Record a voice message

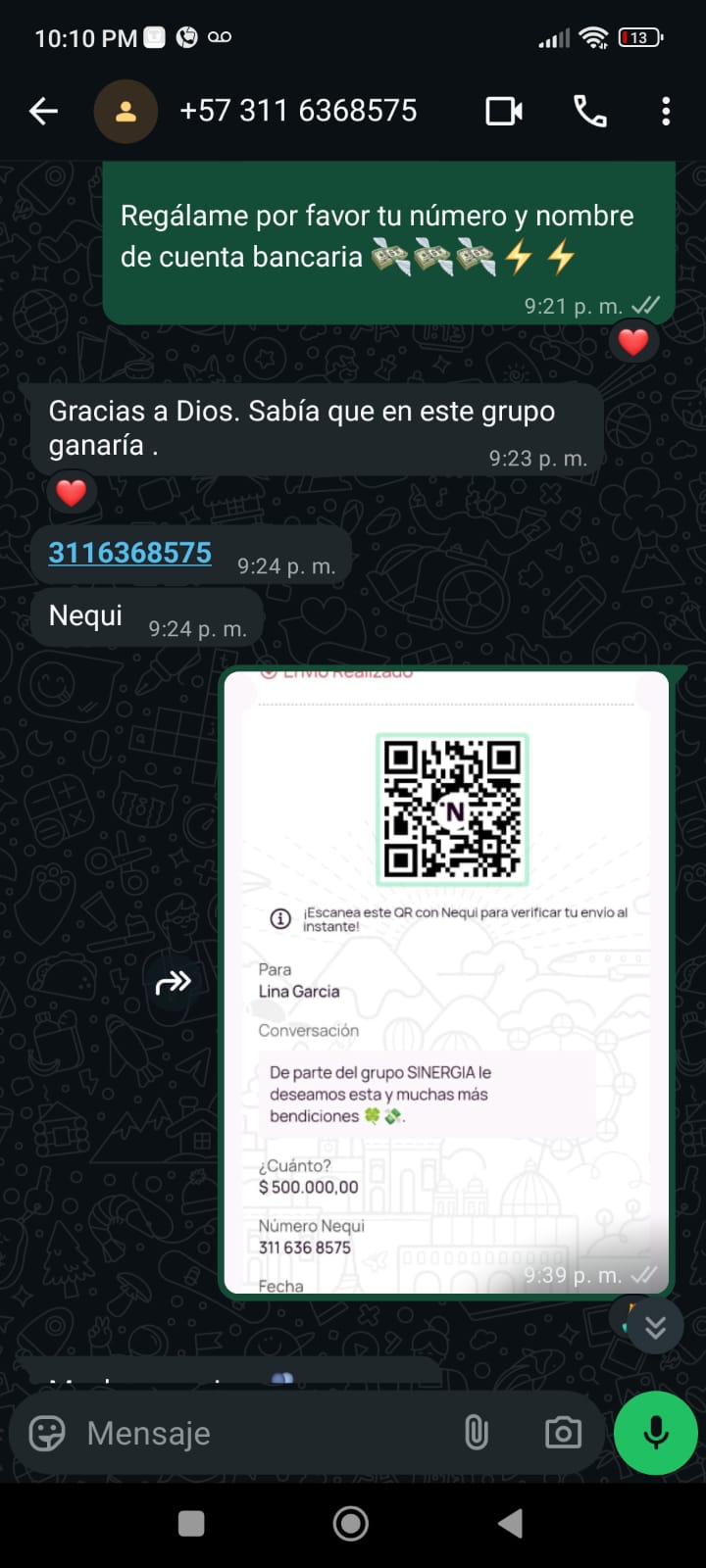(655, 1433)
